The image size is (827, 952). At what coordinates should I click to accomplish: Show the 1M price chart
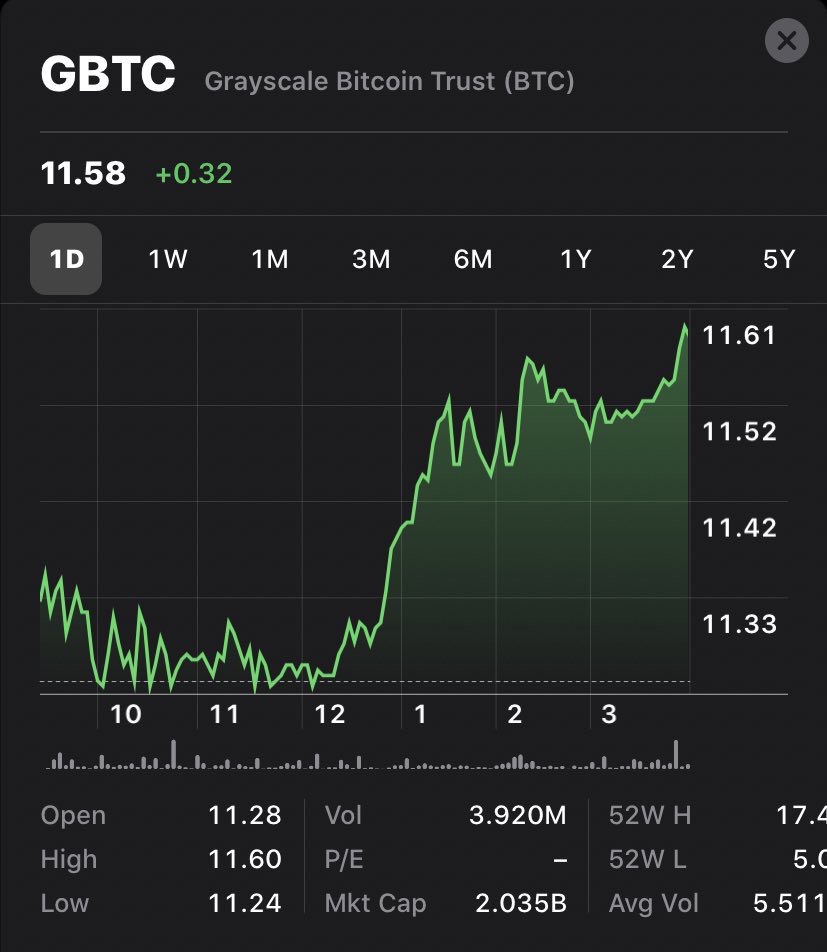pyautogui.click(x=270, y=259)
